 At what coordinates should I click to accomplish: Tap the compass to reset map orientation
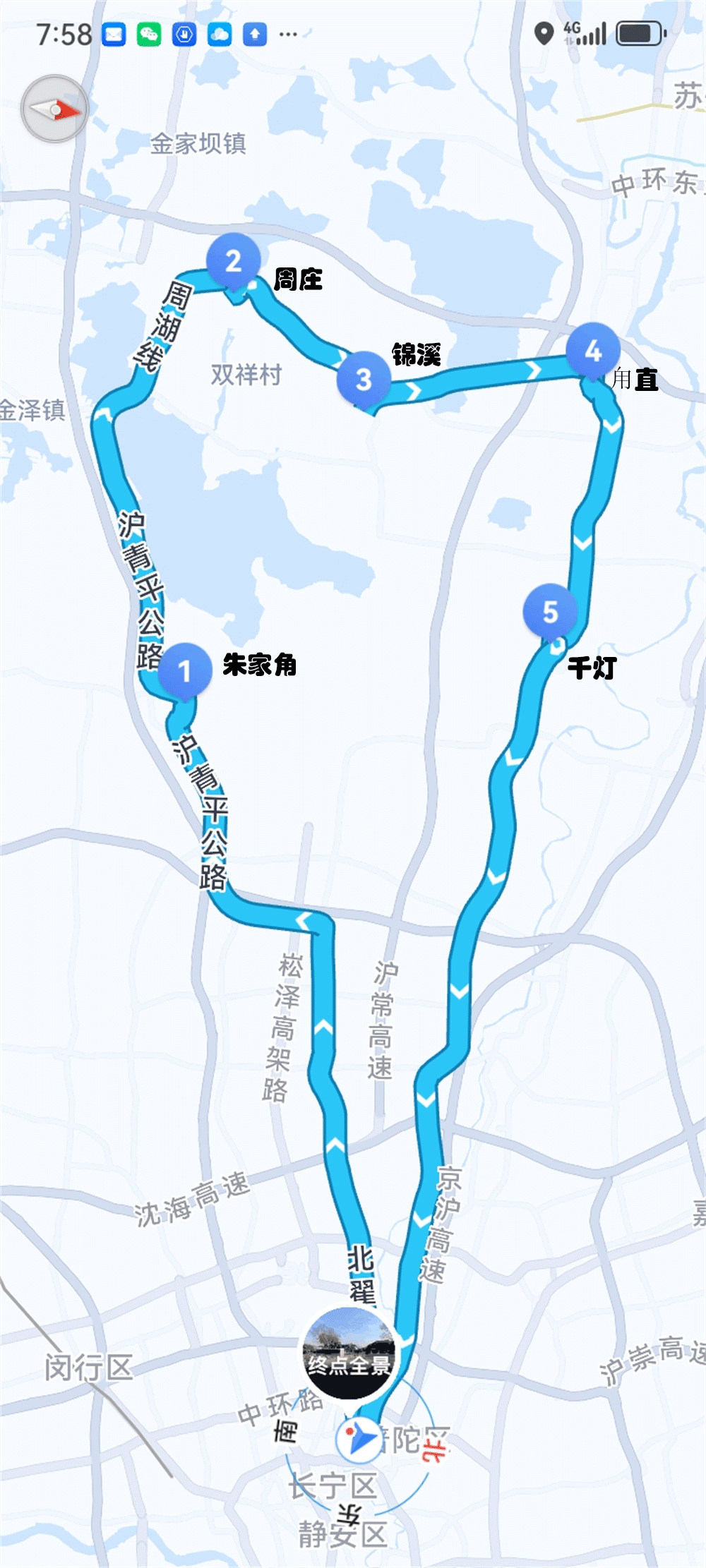tap(54, 109)
